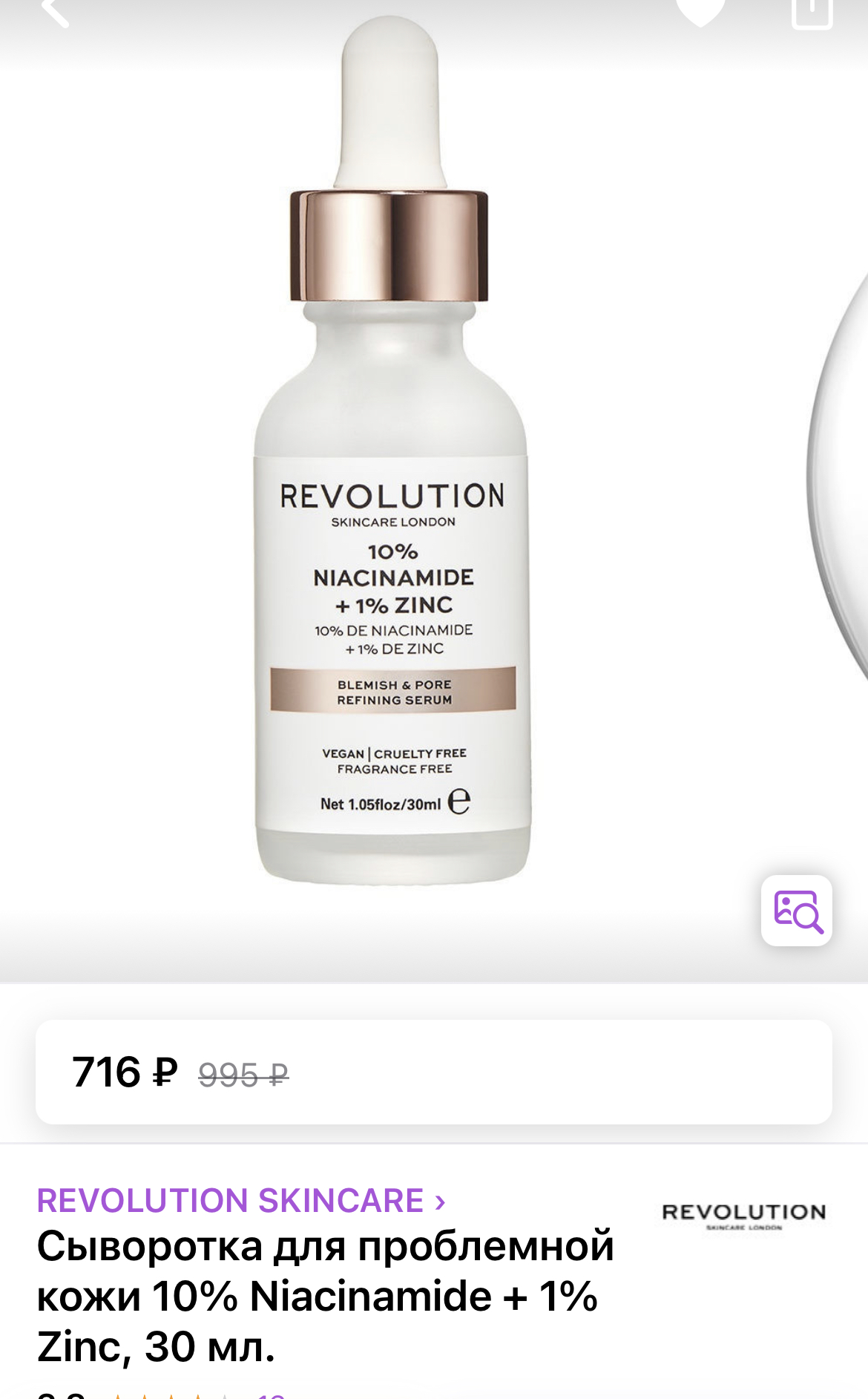The image size is (868, 1399).
Task: Open the REVOLUTION SKINCARE brand page
Action: [242, 1200]
